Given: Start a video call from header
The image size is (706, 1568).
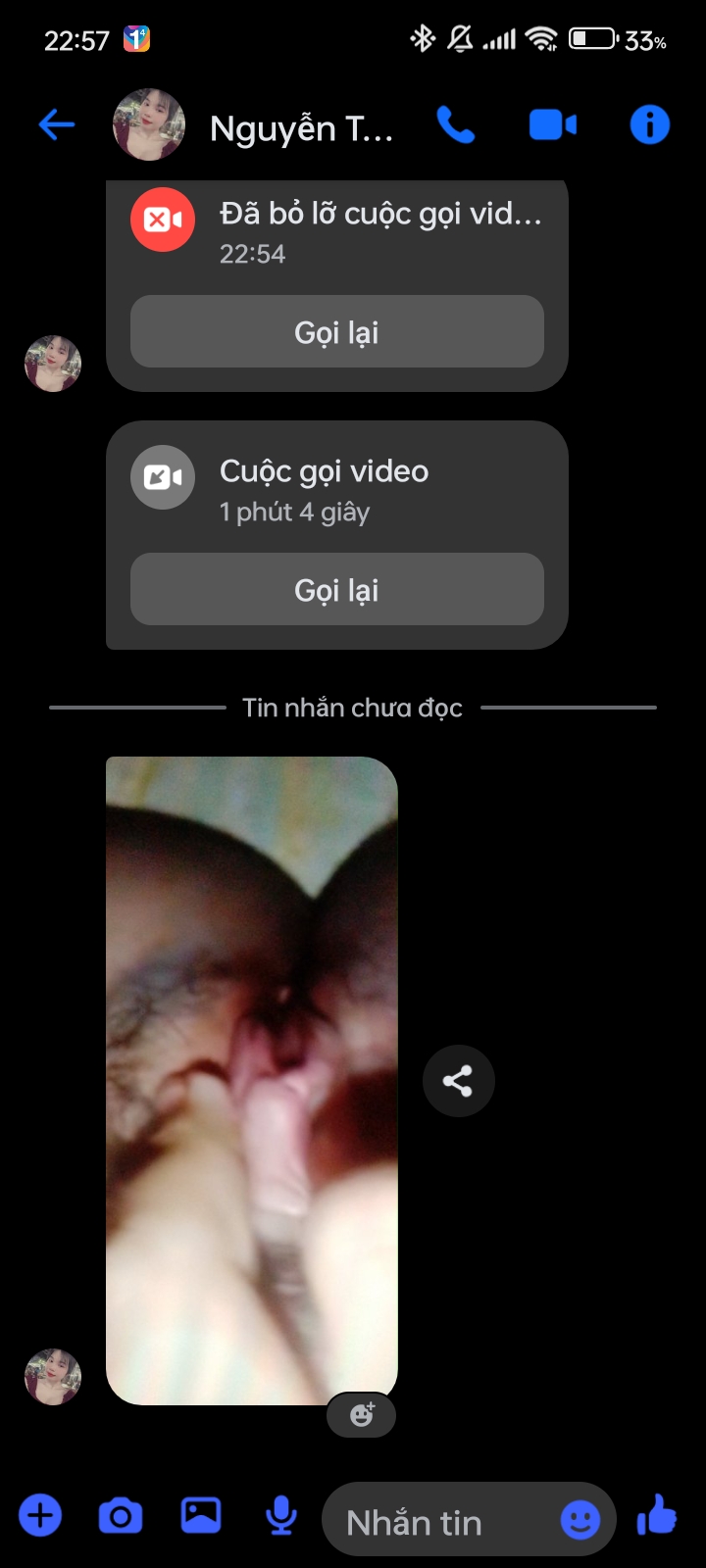Looking at the screenshot, I should (552, 124).
